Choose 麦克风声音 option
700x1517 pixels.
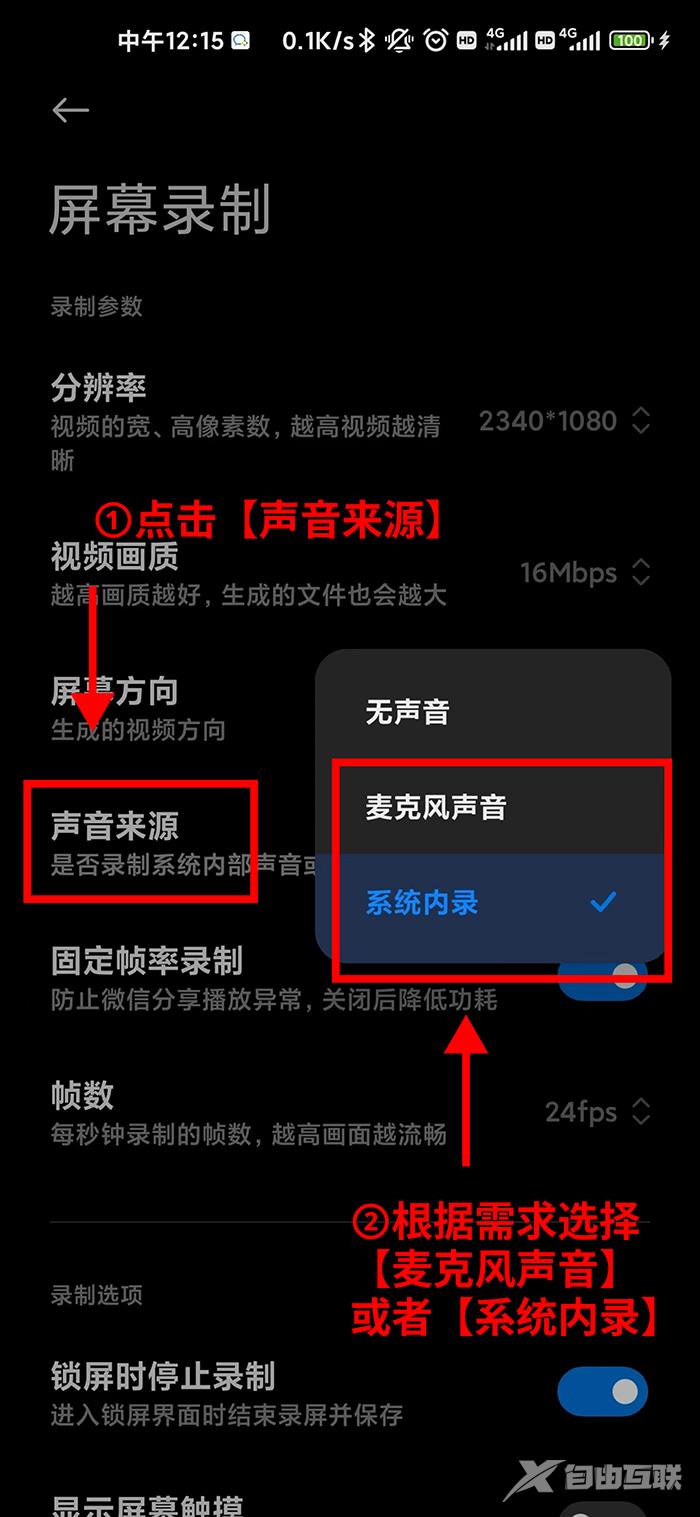492,807
